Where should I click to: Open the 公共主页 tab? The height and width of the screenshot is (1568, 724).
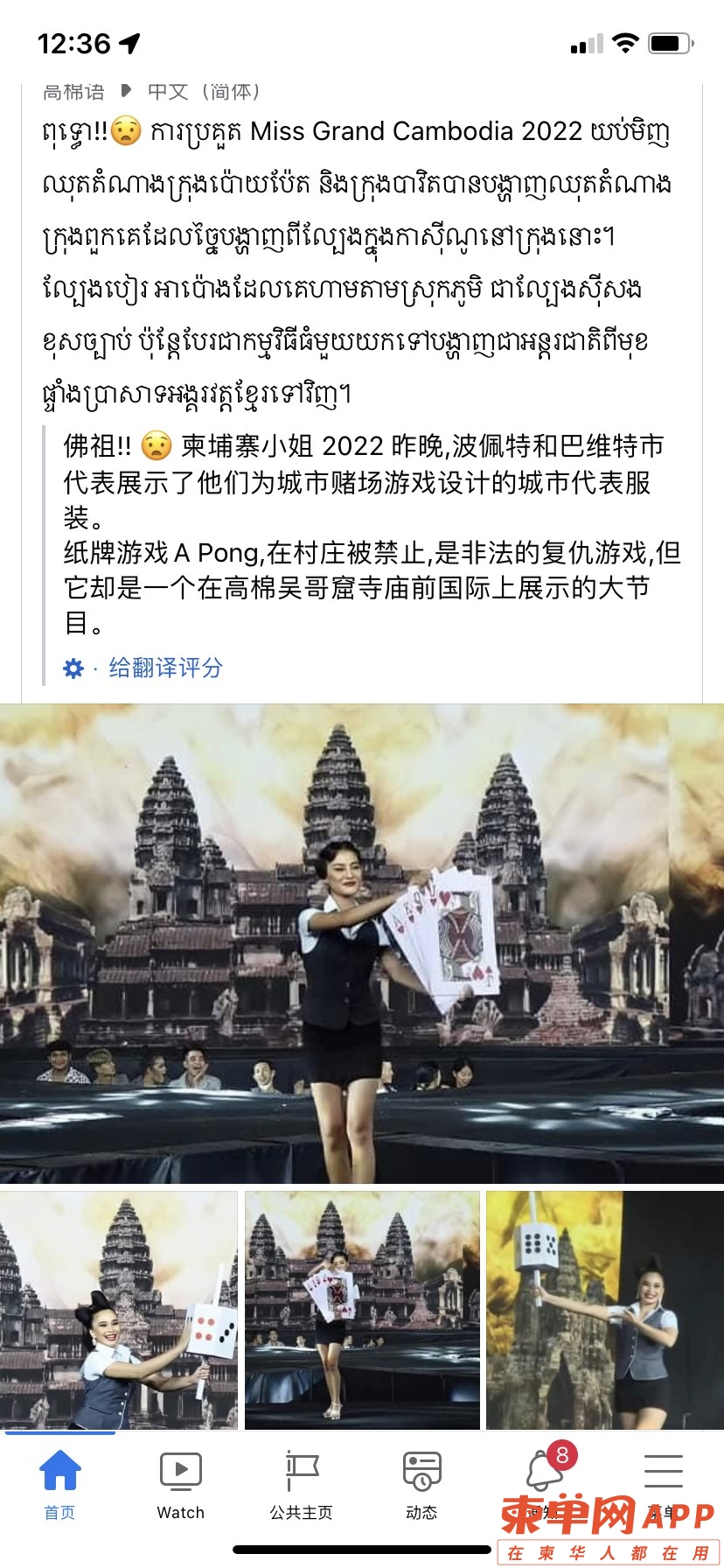pos(302,1484)
